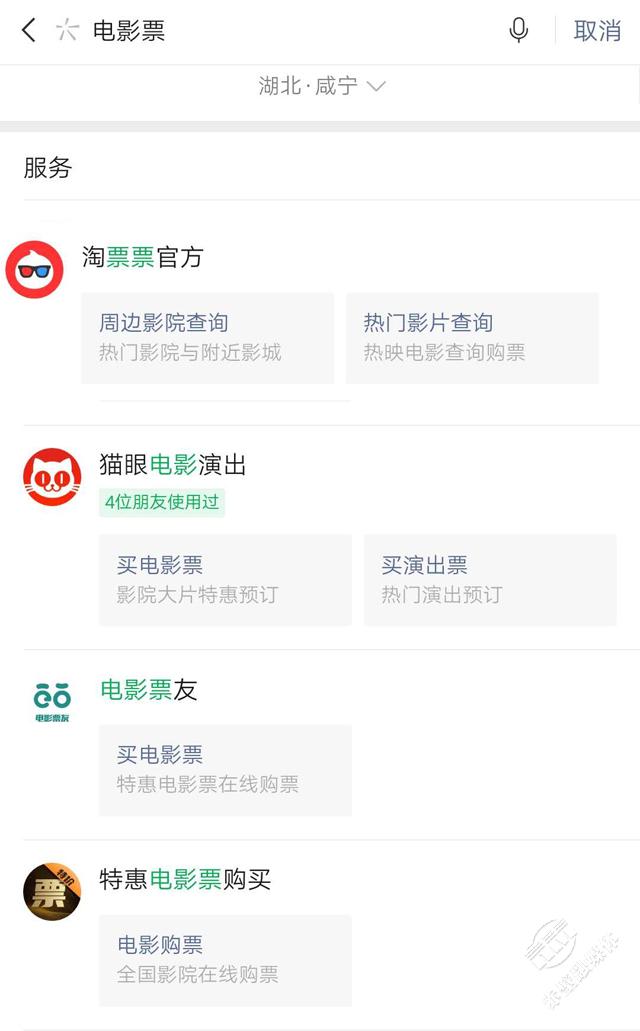Tap 取消 to cancel the search
640x1031 pixels.
tap(597, 31)
